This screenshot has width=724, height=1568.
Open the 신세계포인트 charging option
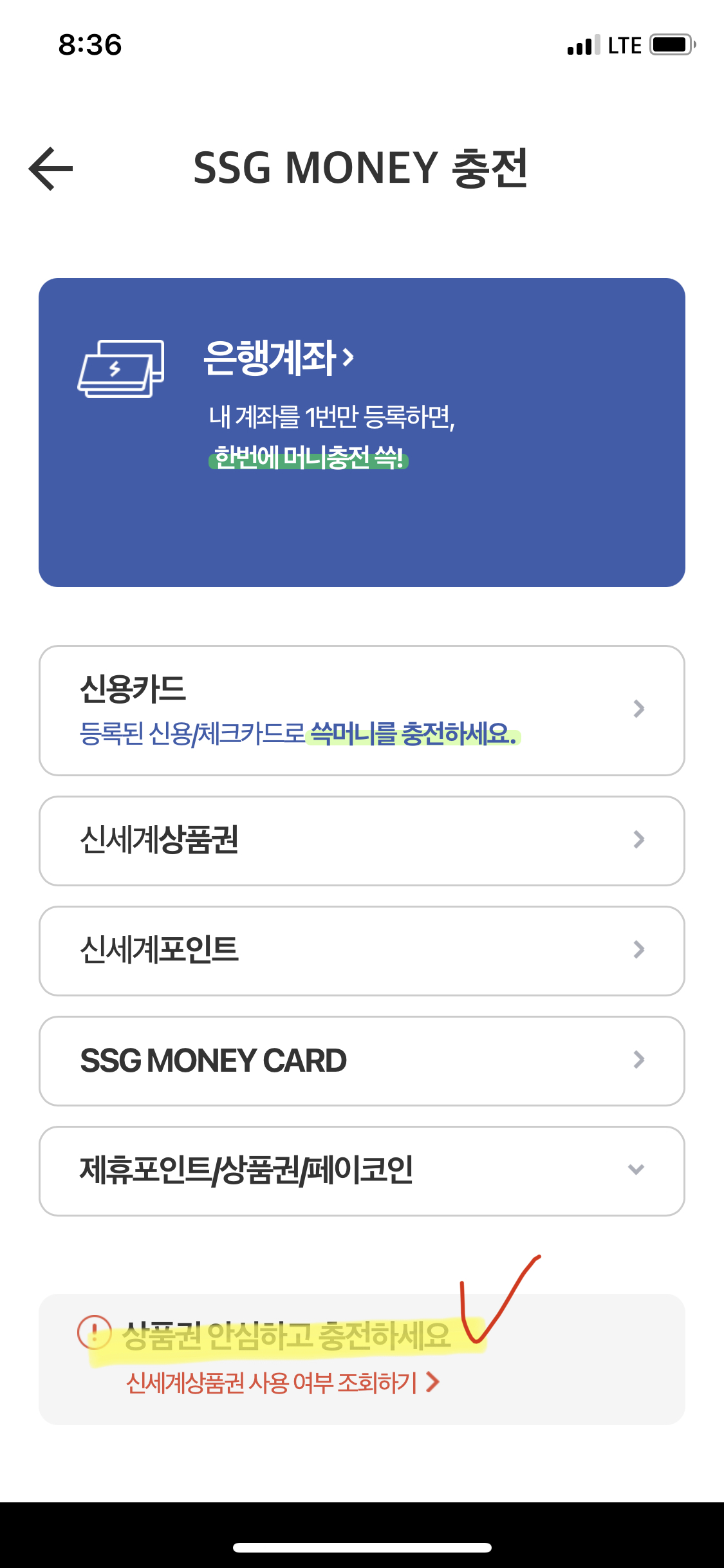360,951
